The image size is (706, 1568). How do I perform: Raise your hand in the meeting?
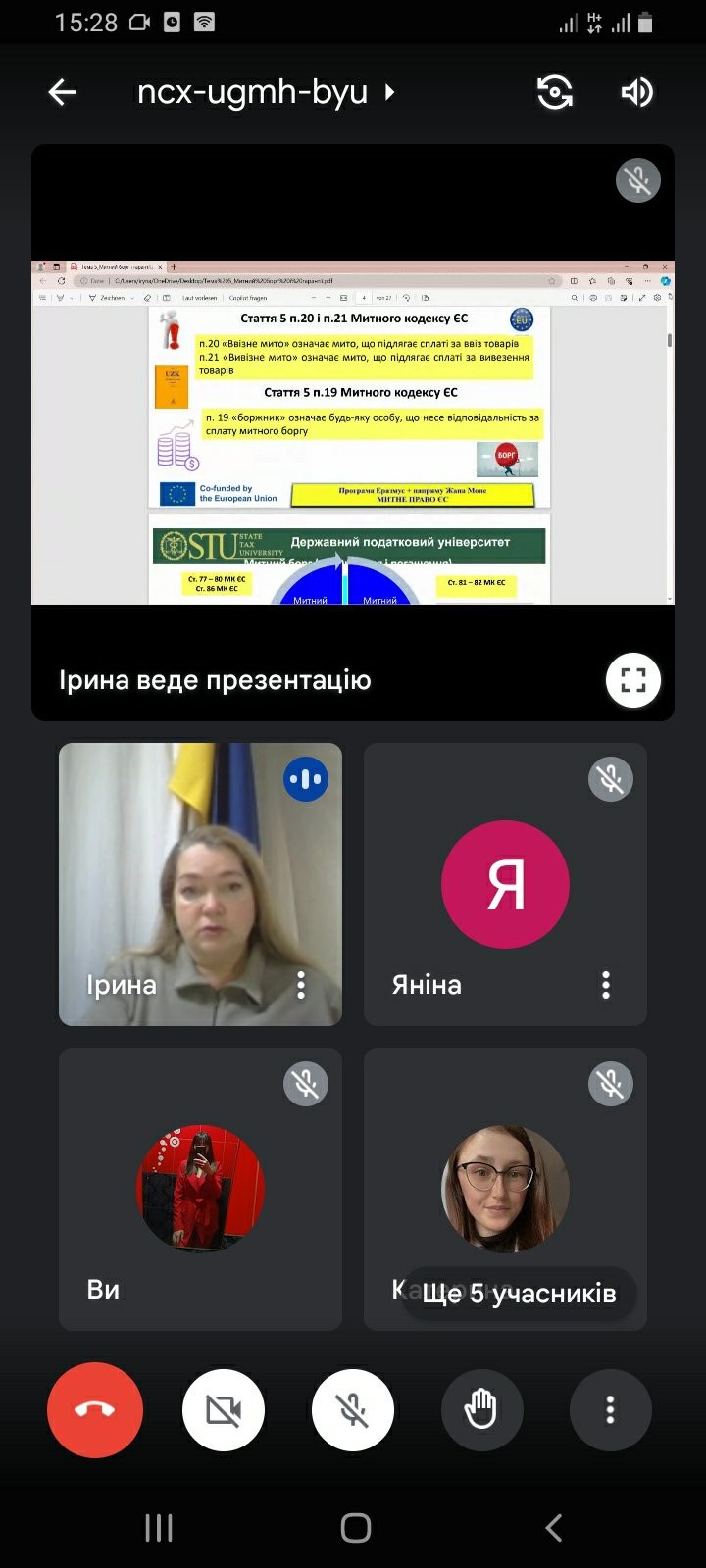coord(481,1410)
